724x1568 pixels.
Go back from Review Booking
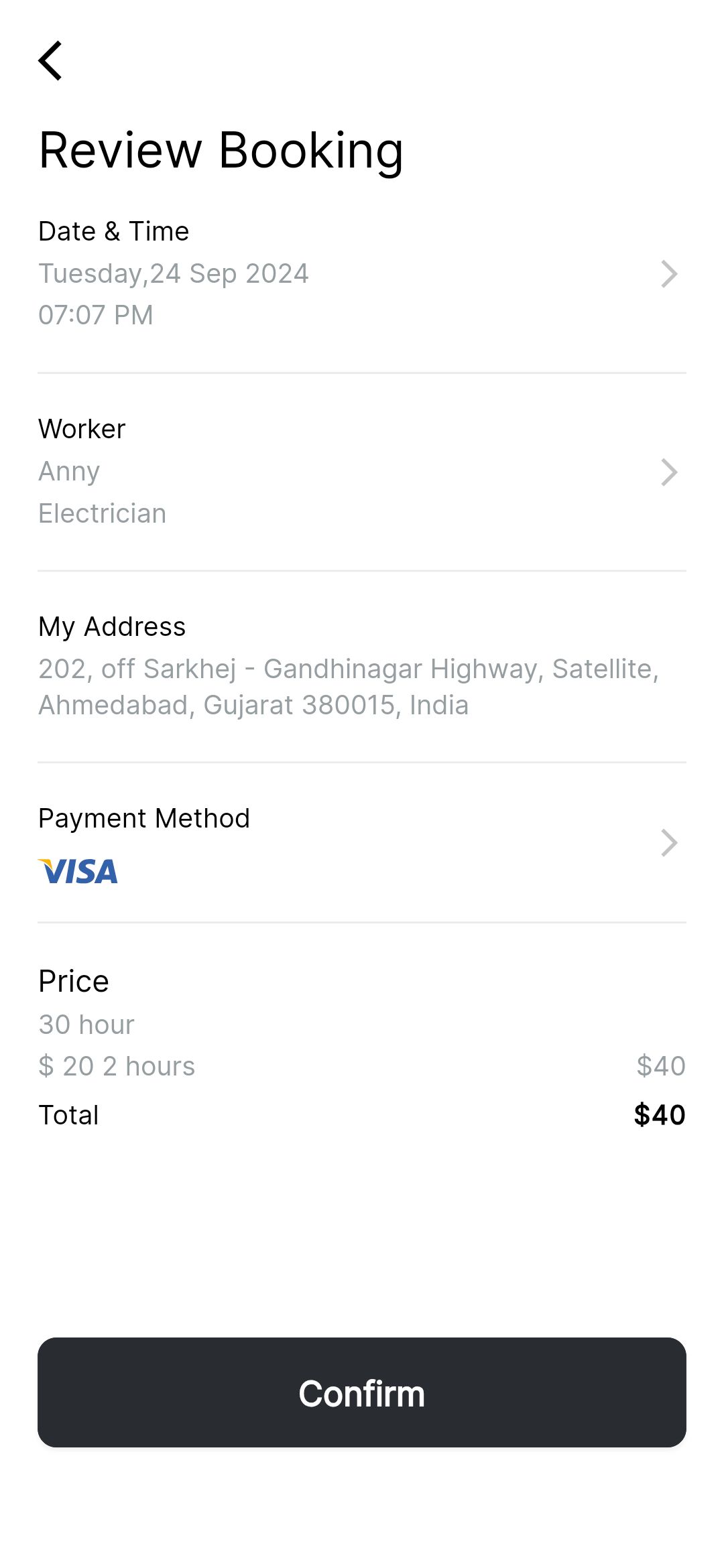[51, 60]
